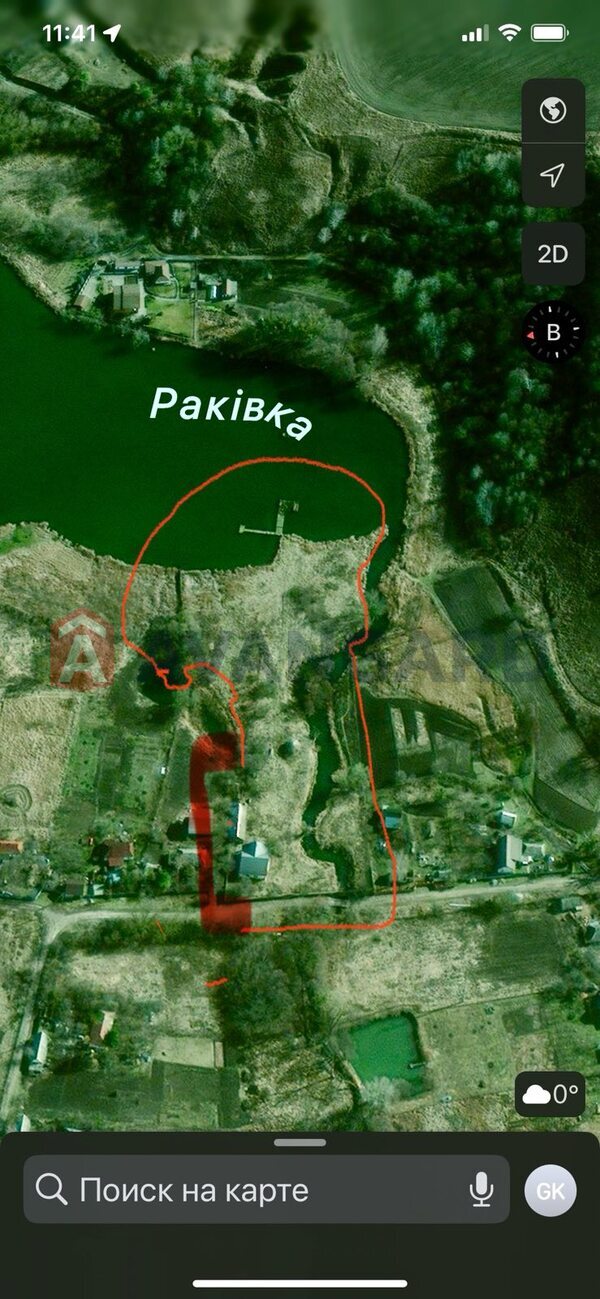Tap the search sheet grabber handle
Screen dimensions: 600x1299
[x=300, y=1142]
